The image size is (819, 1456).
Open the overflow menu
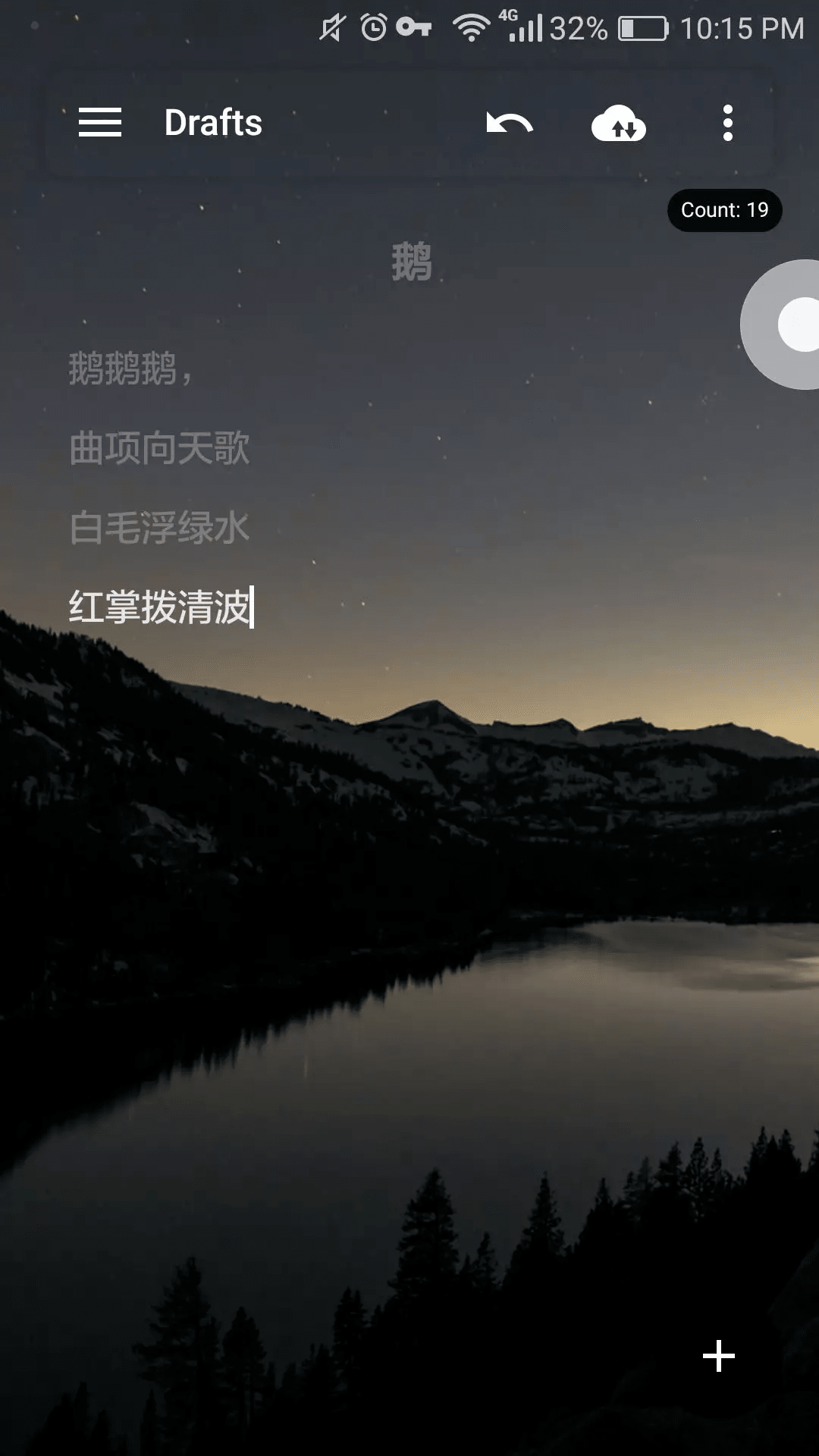(727, 123)
